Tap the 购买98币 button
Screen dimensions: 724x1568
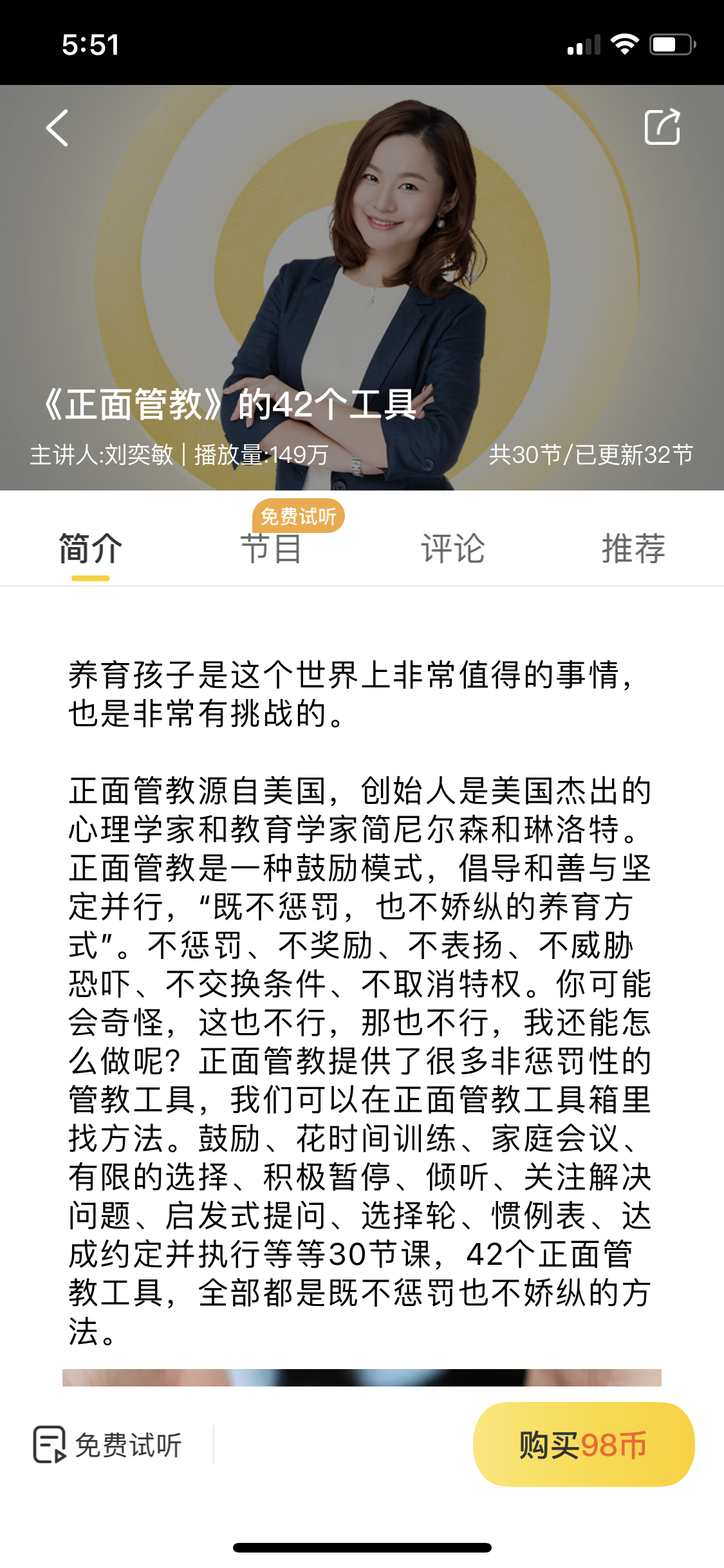click(583, 1444)
